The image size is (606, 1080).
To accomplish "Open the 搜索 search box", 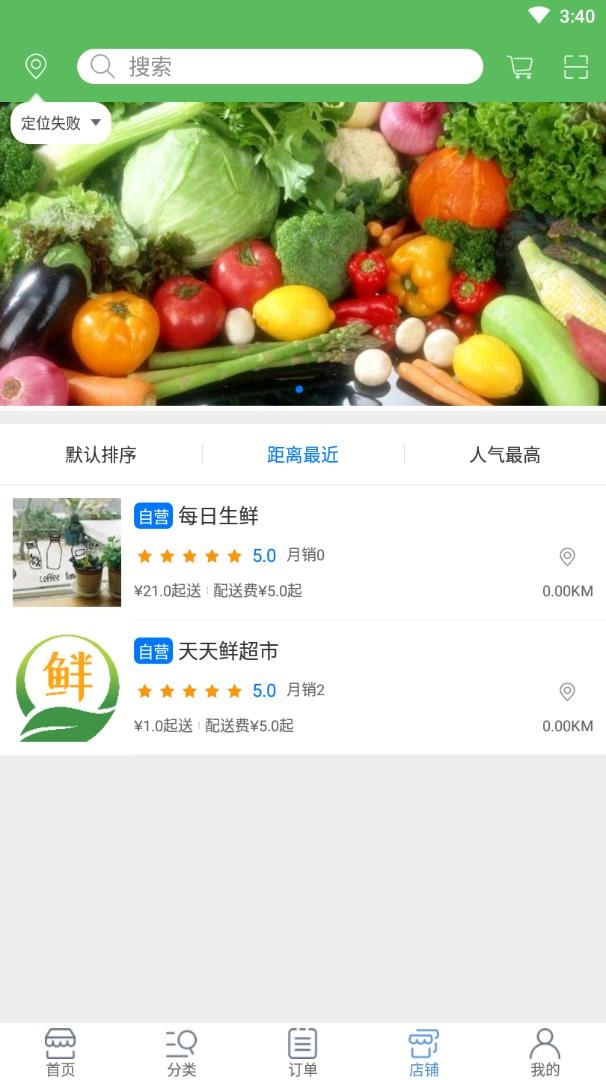I will tap(280, 67).
